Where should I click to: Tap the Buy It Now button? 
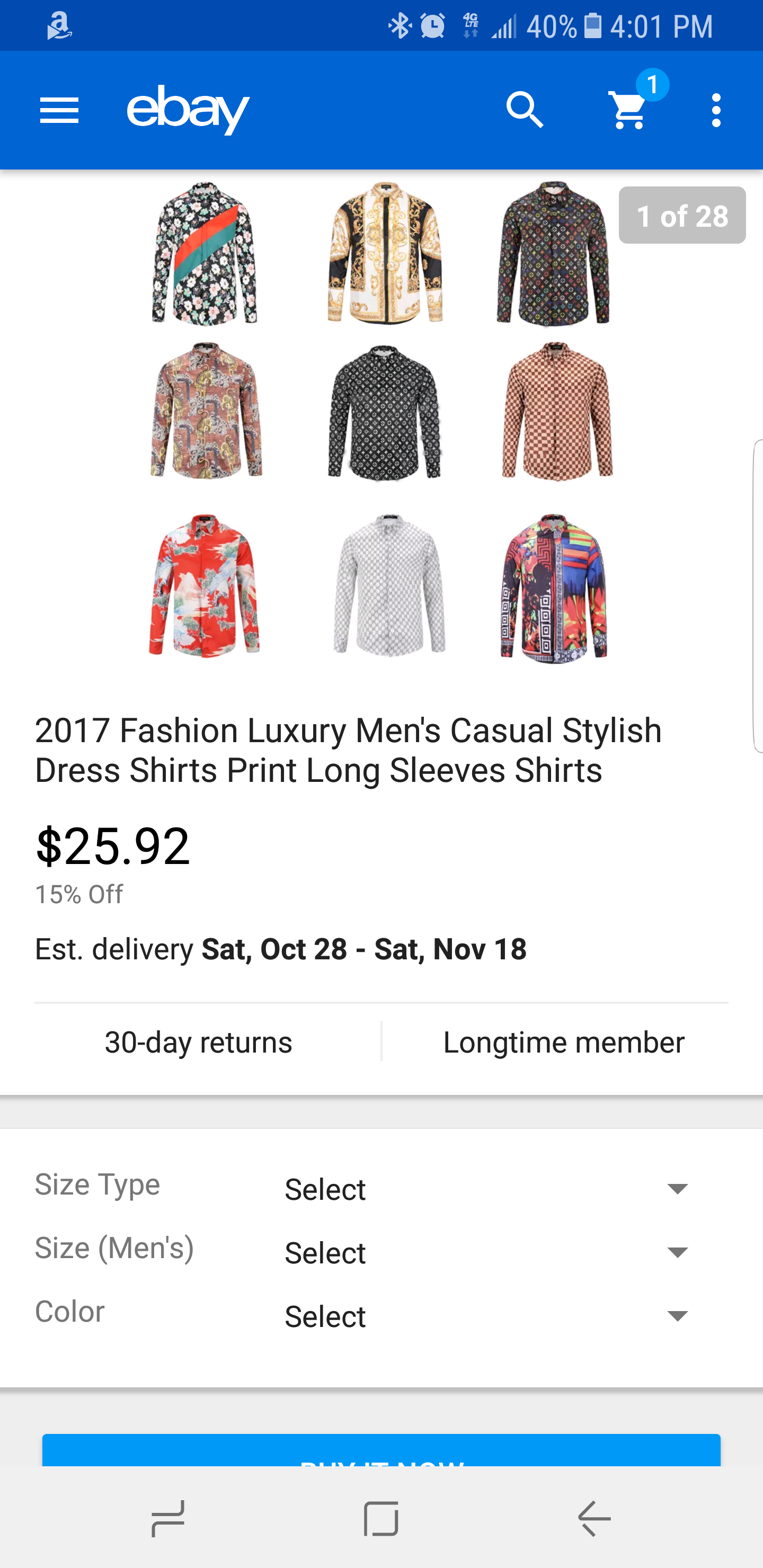tap(381, 1450)
